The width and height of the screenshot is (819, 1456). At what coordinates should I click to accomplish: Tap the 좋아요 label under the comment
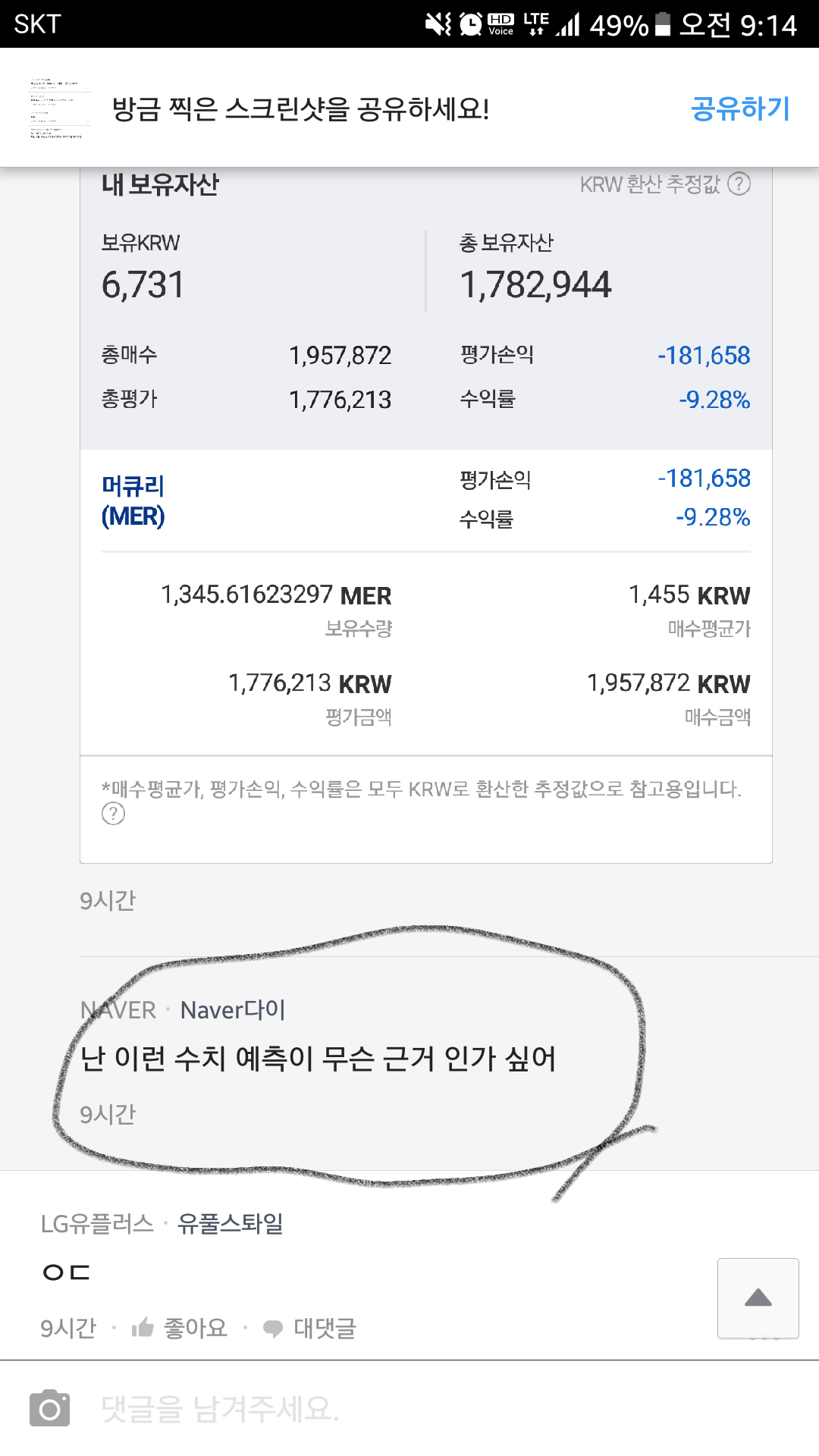tap(194, 1328)
